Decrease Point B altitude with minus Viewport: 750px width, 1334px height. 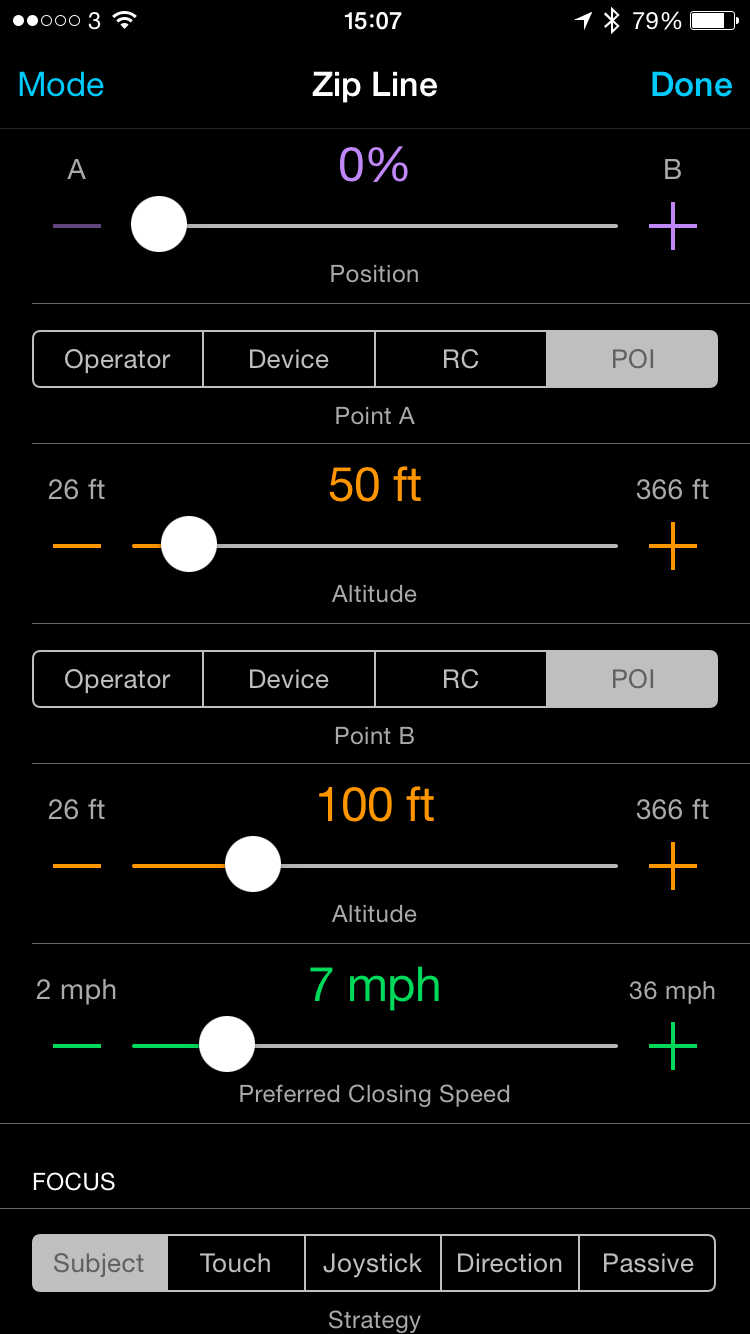[77, 866]
